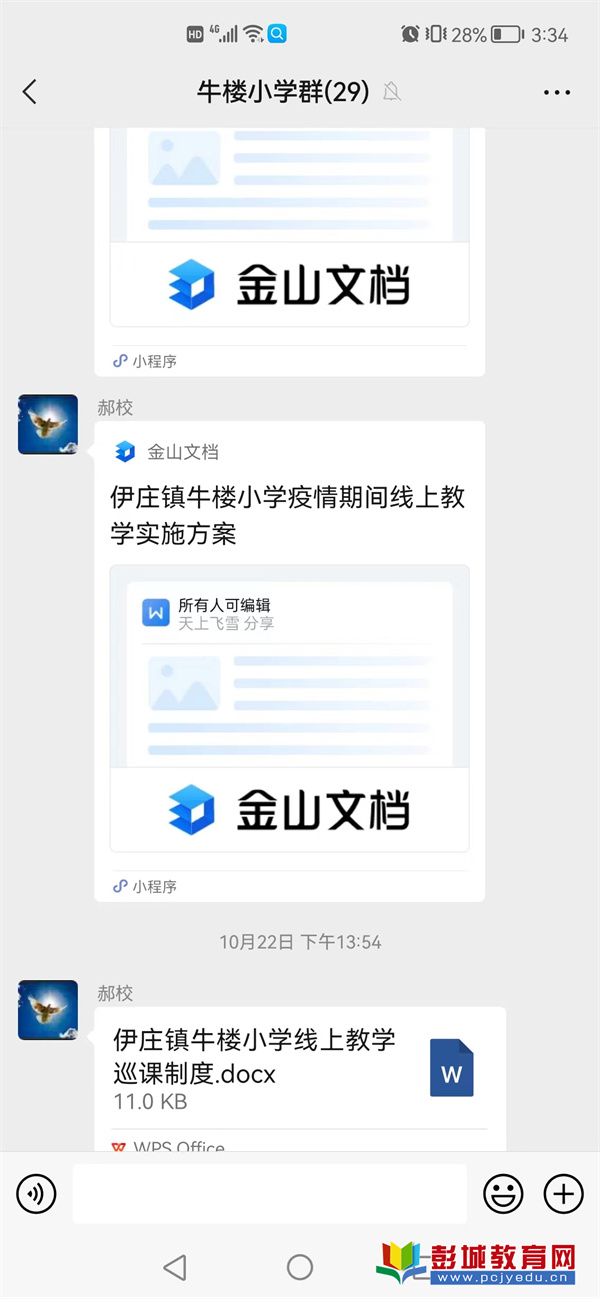Go back from the group chat
The height and width of the screenshot is (1299, 600).
click(29, 92)
